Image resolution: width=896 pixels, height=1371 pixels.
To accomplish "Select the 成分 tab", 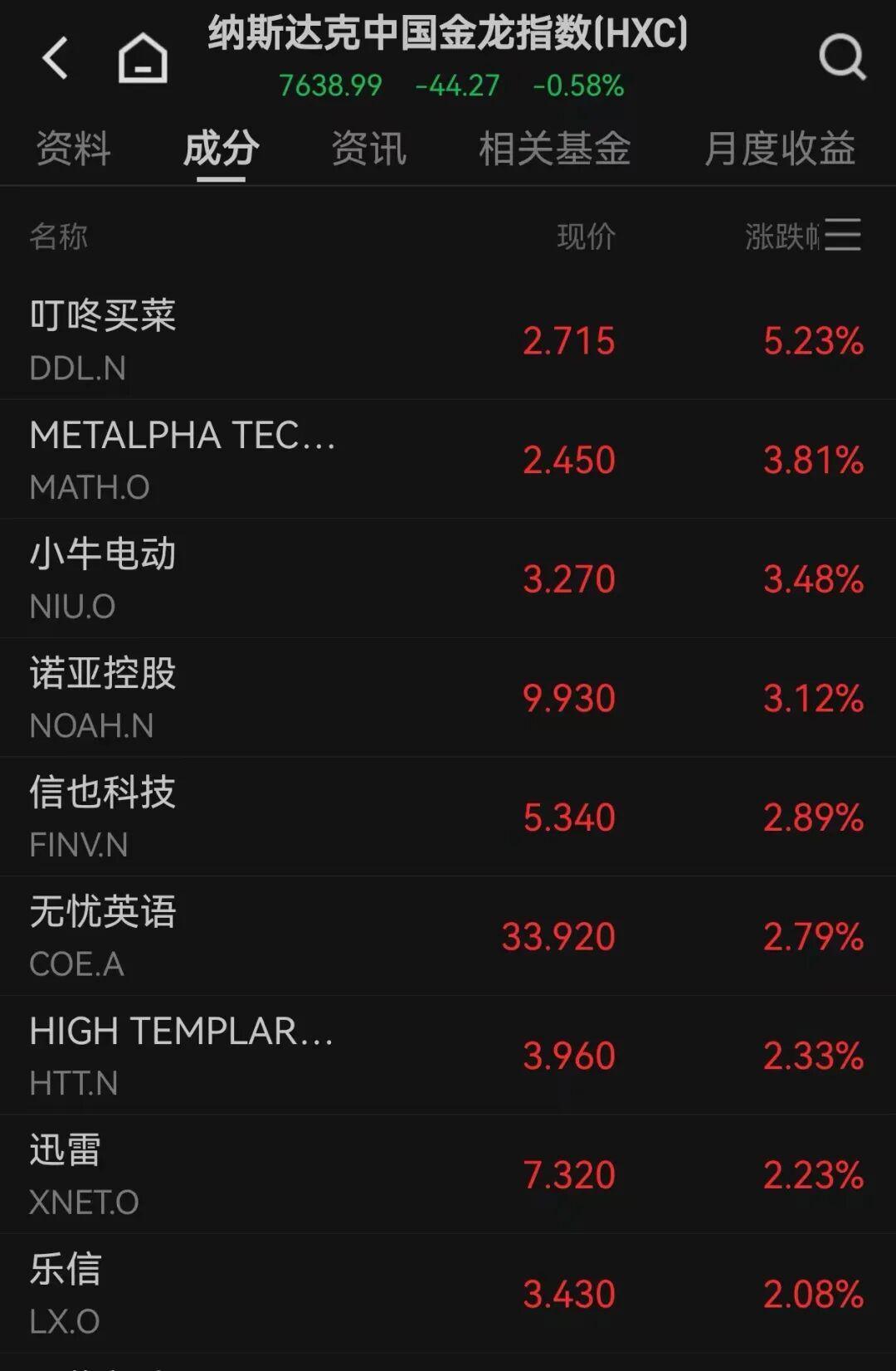I will click(x=221, y=149).
